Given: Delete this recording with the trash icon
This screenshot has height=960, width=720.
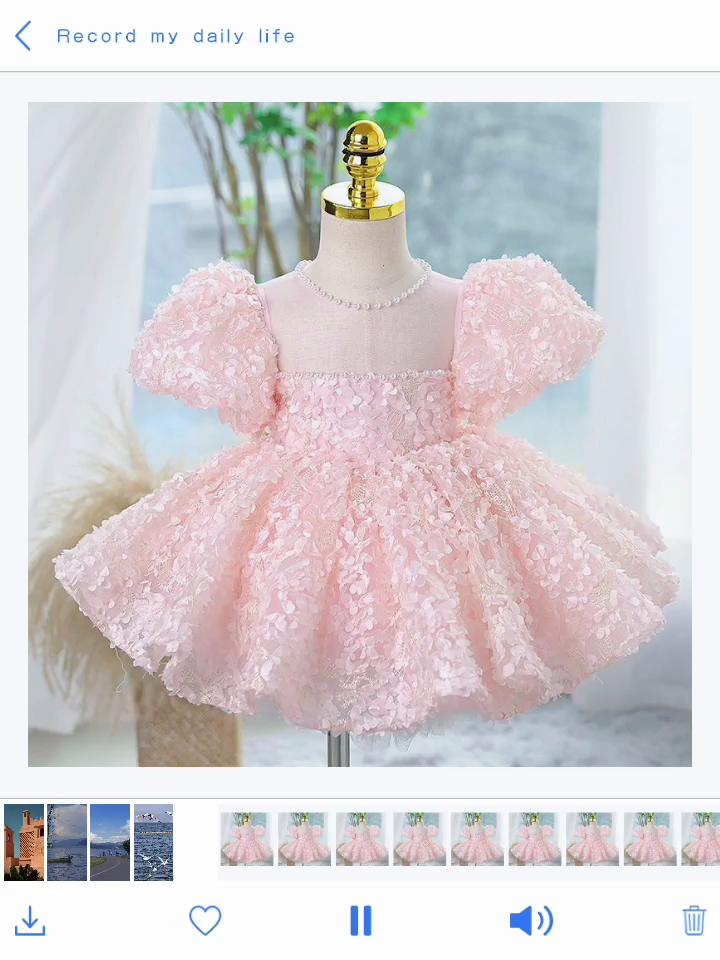Looking at the screenshot, I should (694, 920).
